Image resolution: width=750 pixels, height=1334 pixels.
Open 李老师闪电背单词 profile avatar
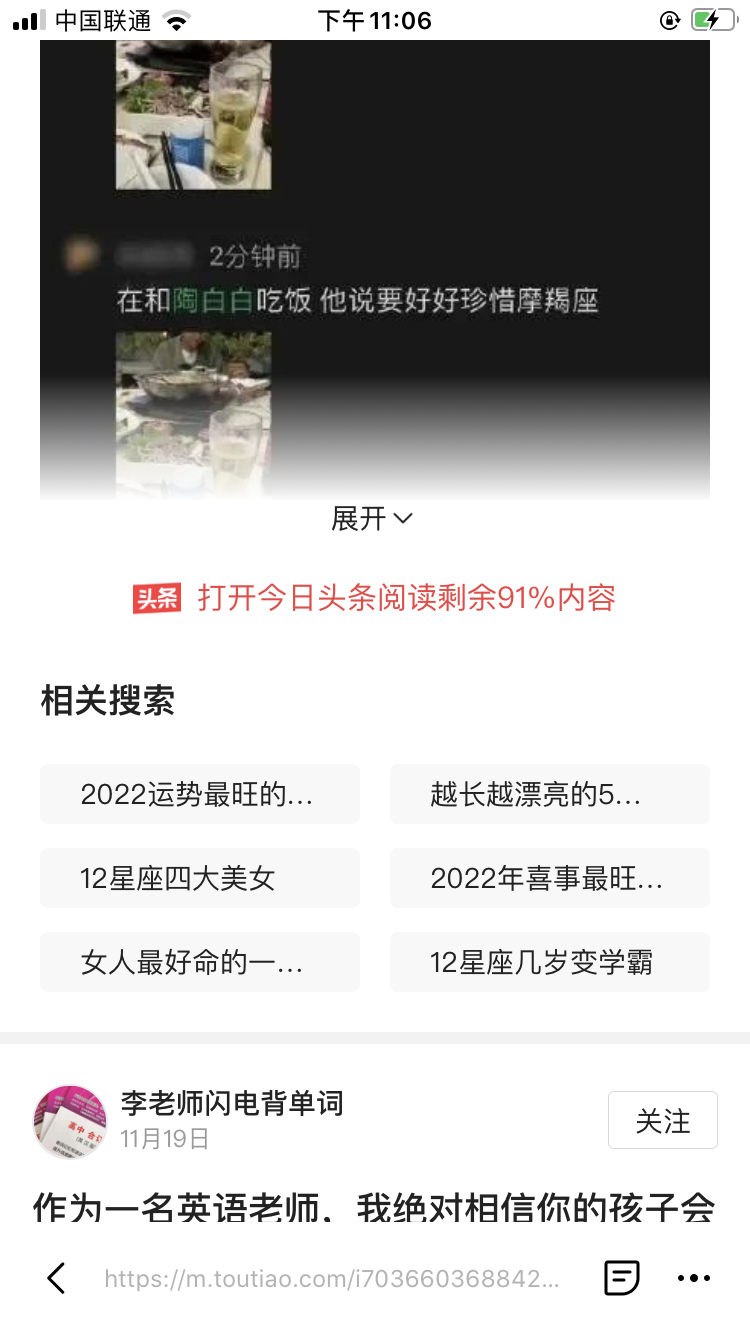[70, 1120]
